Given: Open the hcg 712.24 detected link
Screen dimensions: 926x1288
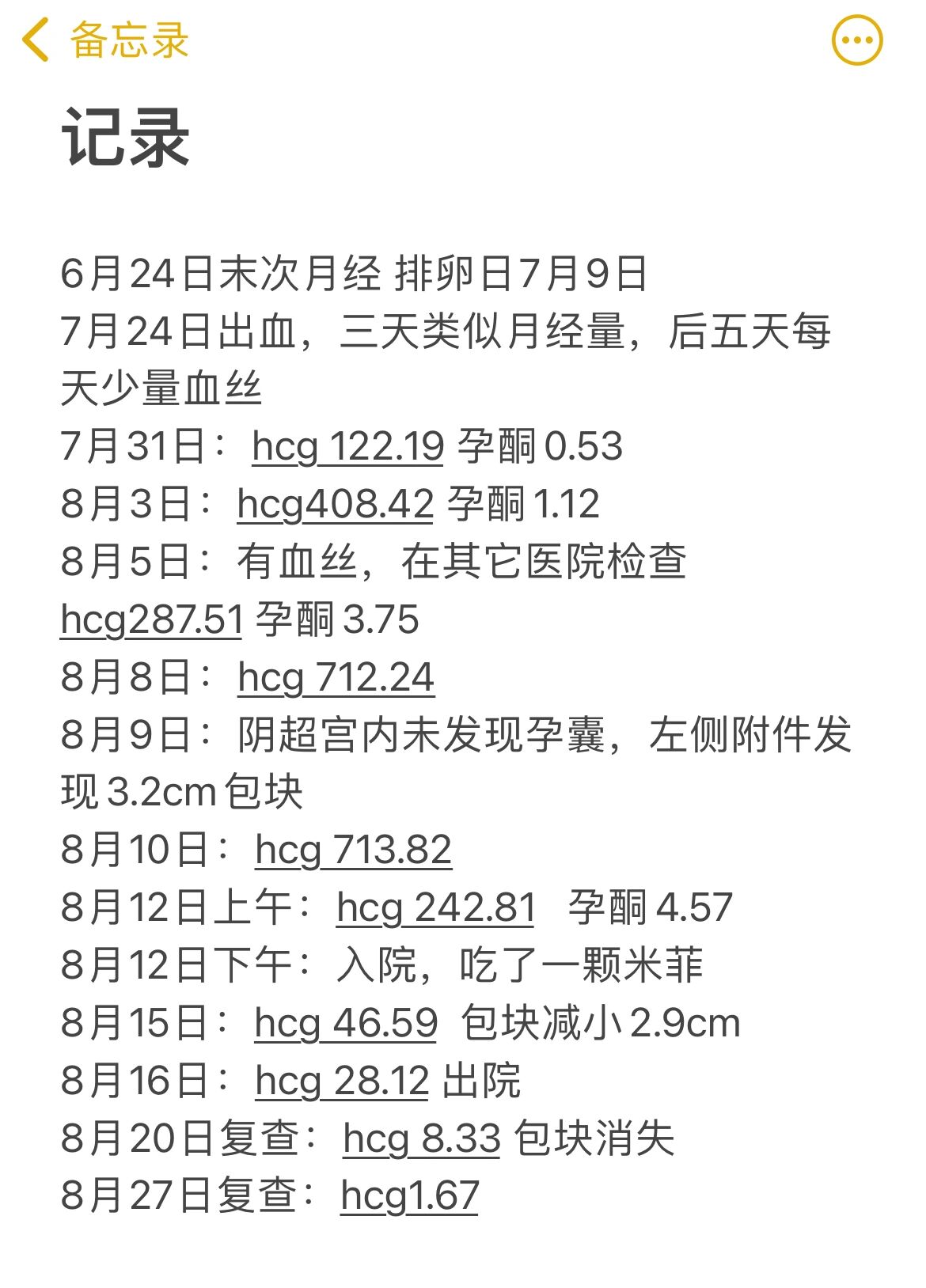Looking at the screenshot, I should click(x=336, y=677).
